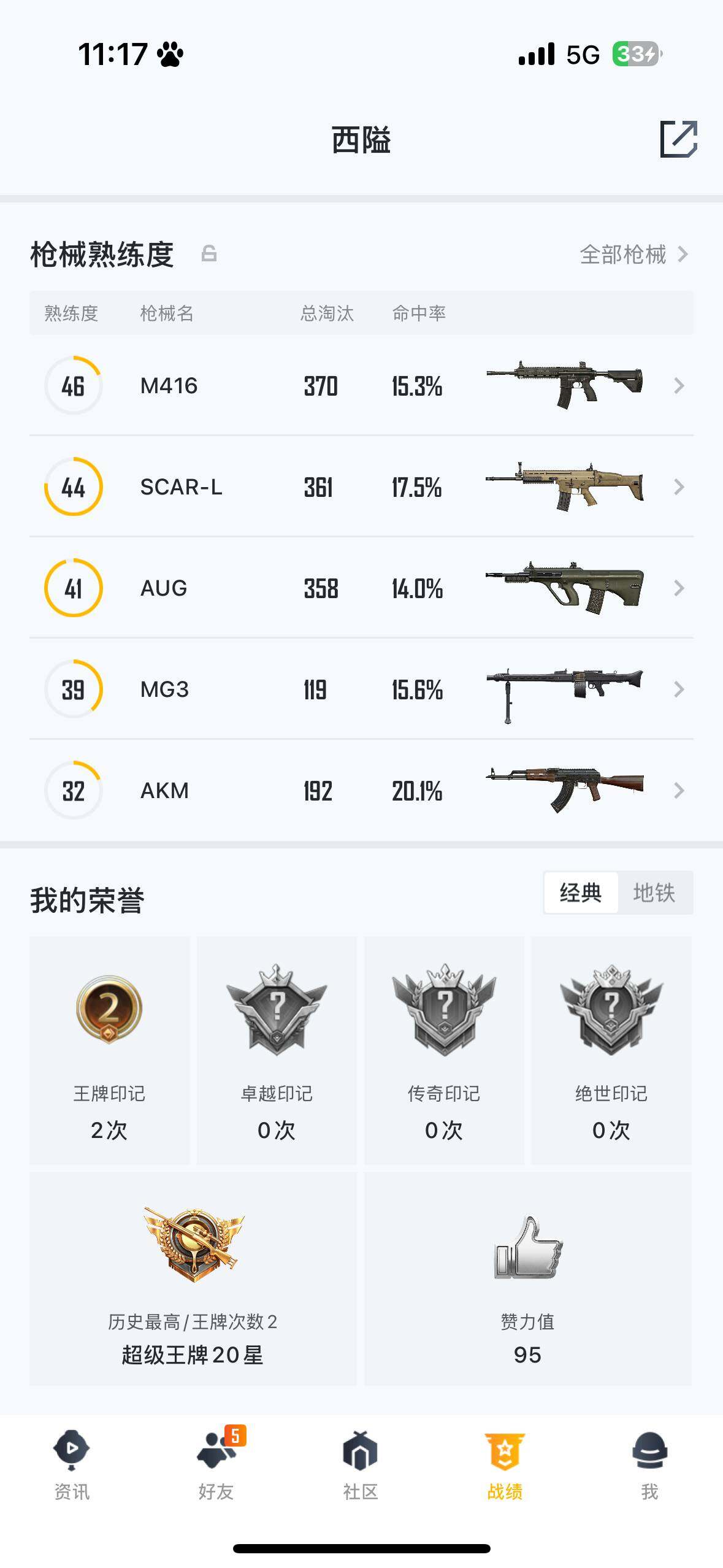Image resolution: width=723 pixels, height=1568 pixels.
Task: Go to the 资讯 tab
Action: pos(72,1464)
